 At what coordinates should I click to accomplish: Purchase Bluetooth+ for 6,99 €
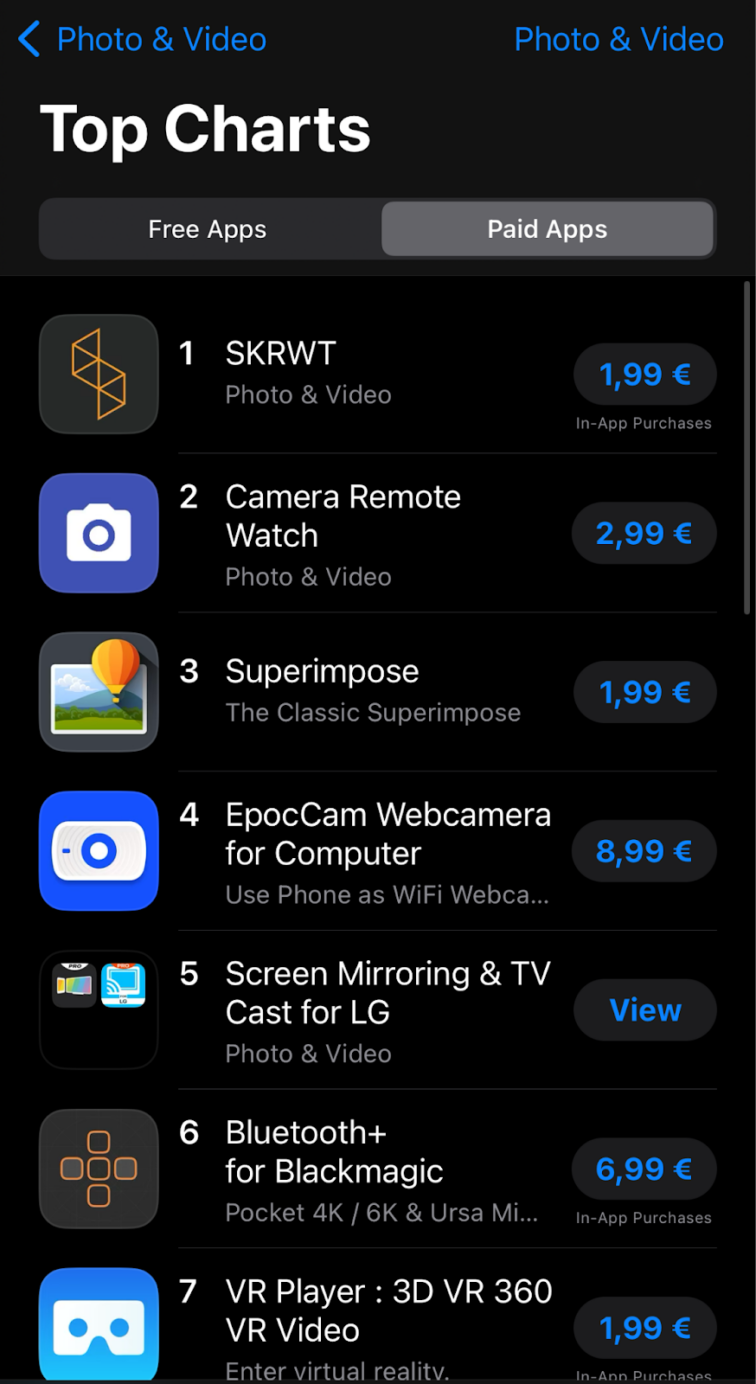644,1169
